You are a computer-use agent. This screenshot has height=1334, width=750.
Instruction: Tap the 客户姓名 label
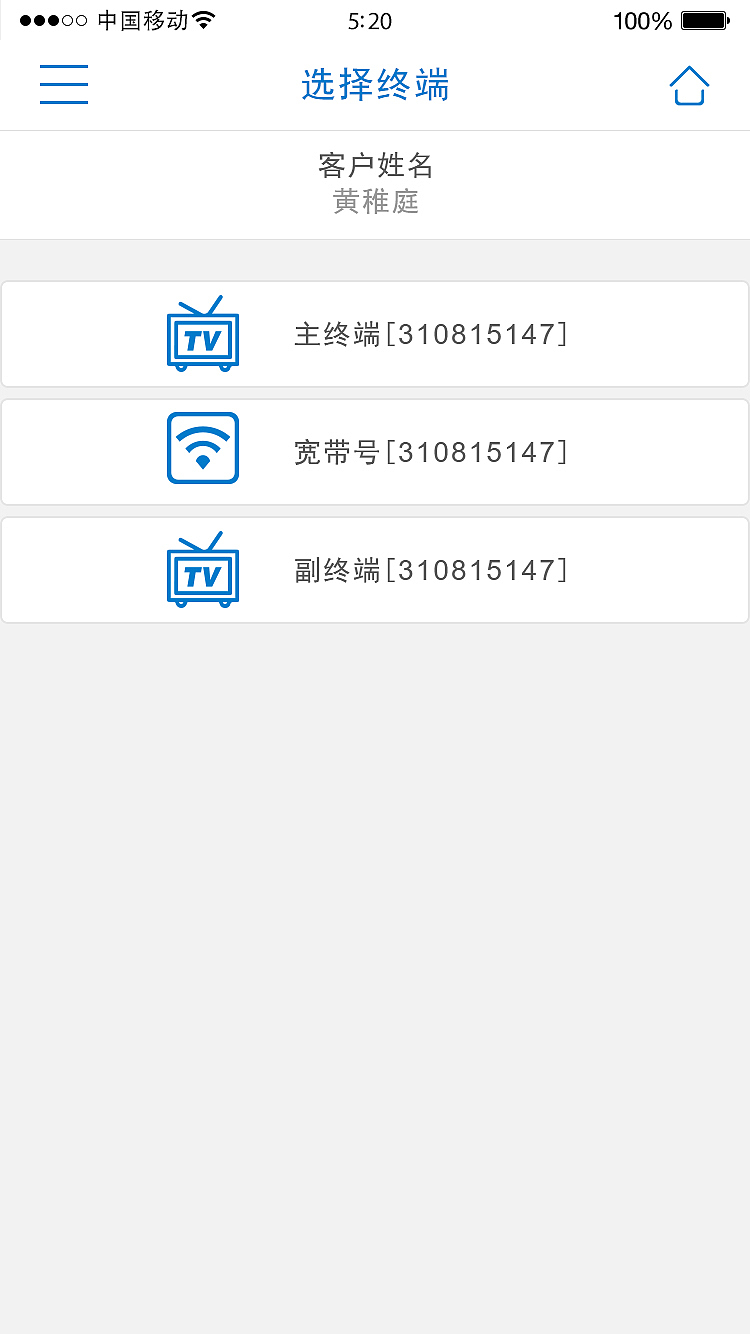point(374,164)
